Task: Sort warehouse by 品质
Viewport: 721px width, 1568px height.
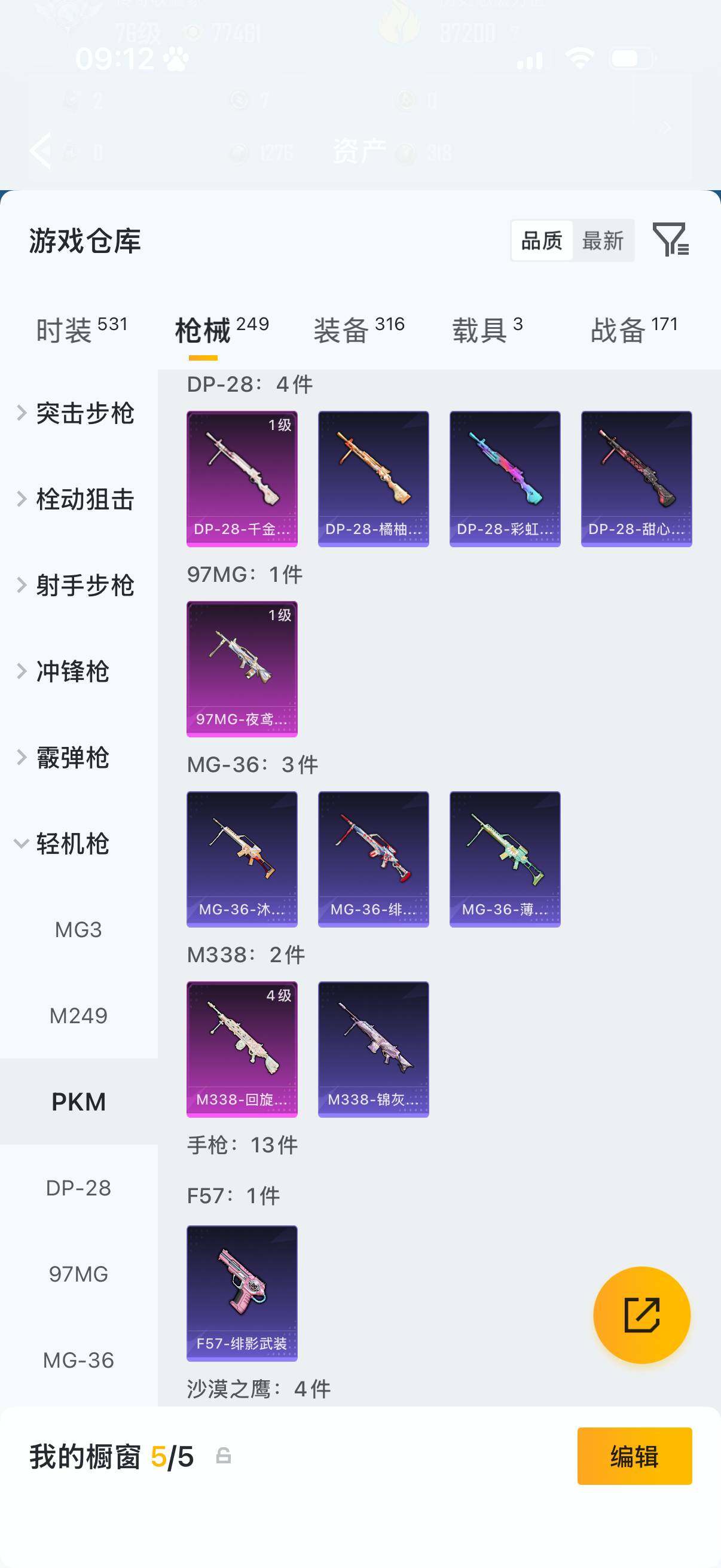Action: 542,240
